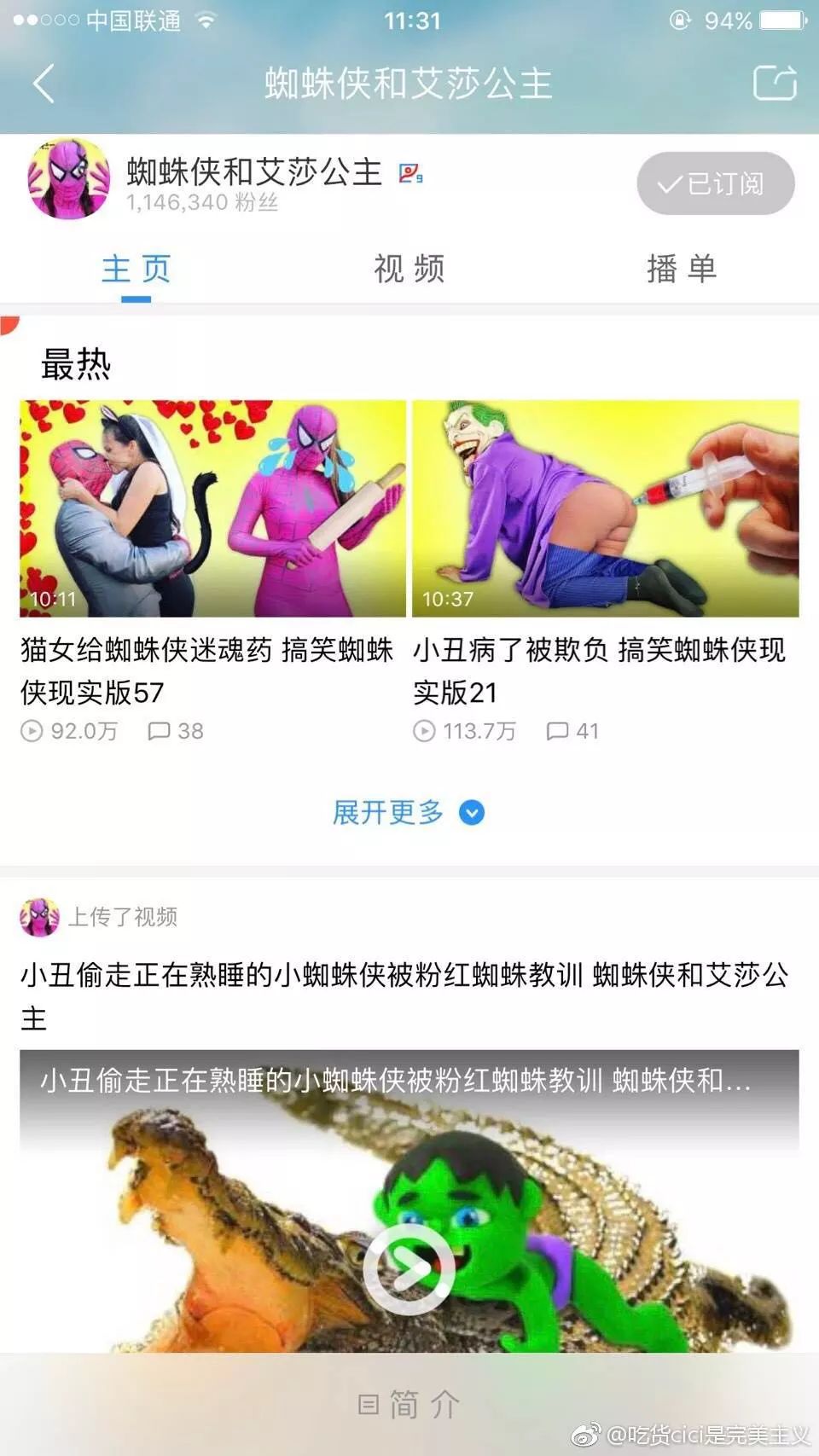This screenshot has height=1456, width=819.
Task: Switch to the 视频 tab
Action: click(409, 269)
